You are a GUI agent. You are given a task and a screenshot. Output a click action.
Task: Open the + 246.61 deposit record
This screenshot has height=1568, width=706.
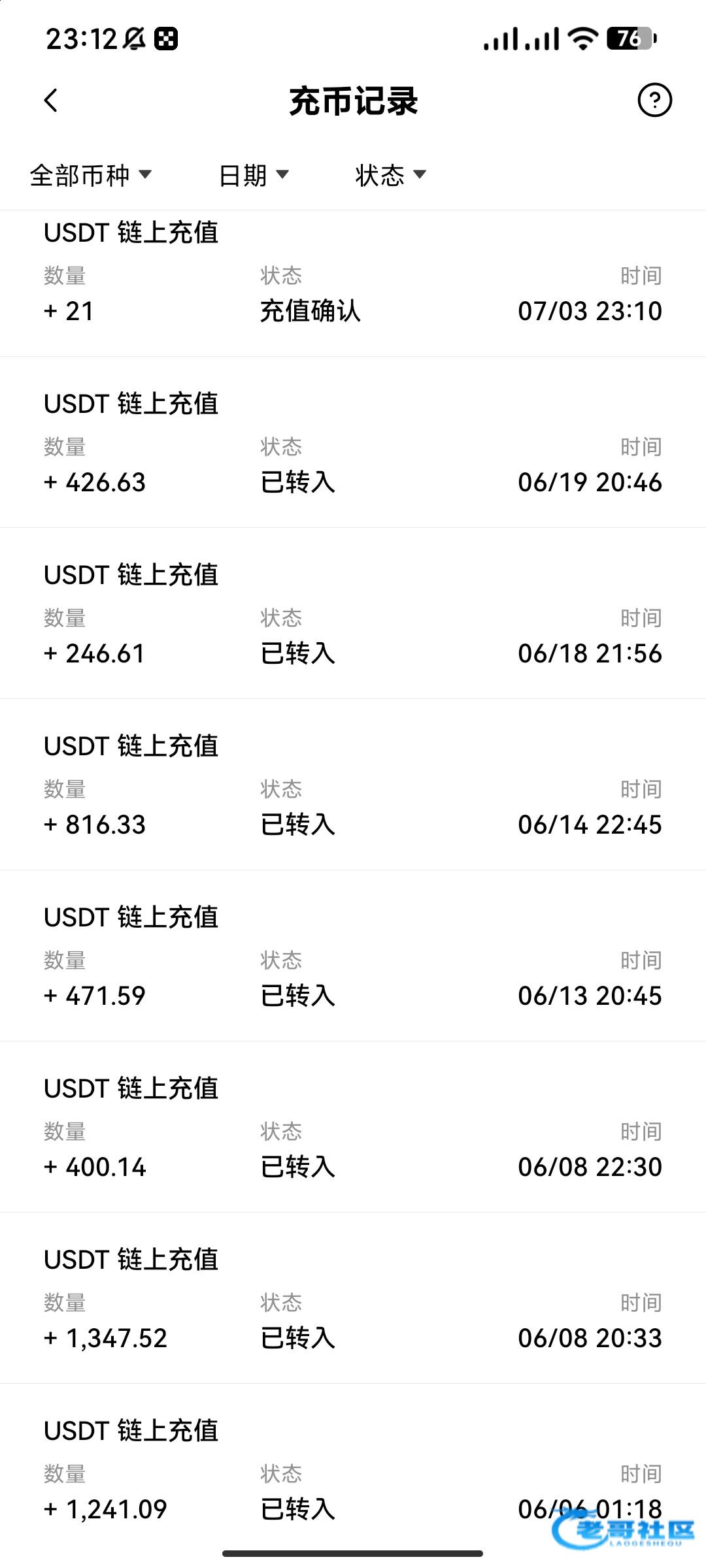(x=353, y=613)
